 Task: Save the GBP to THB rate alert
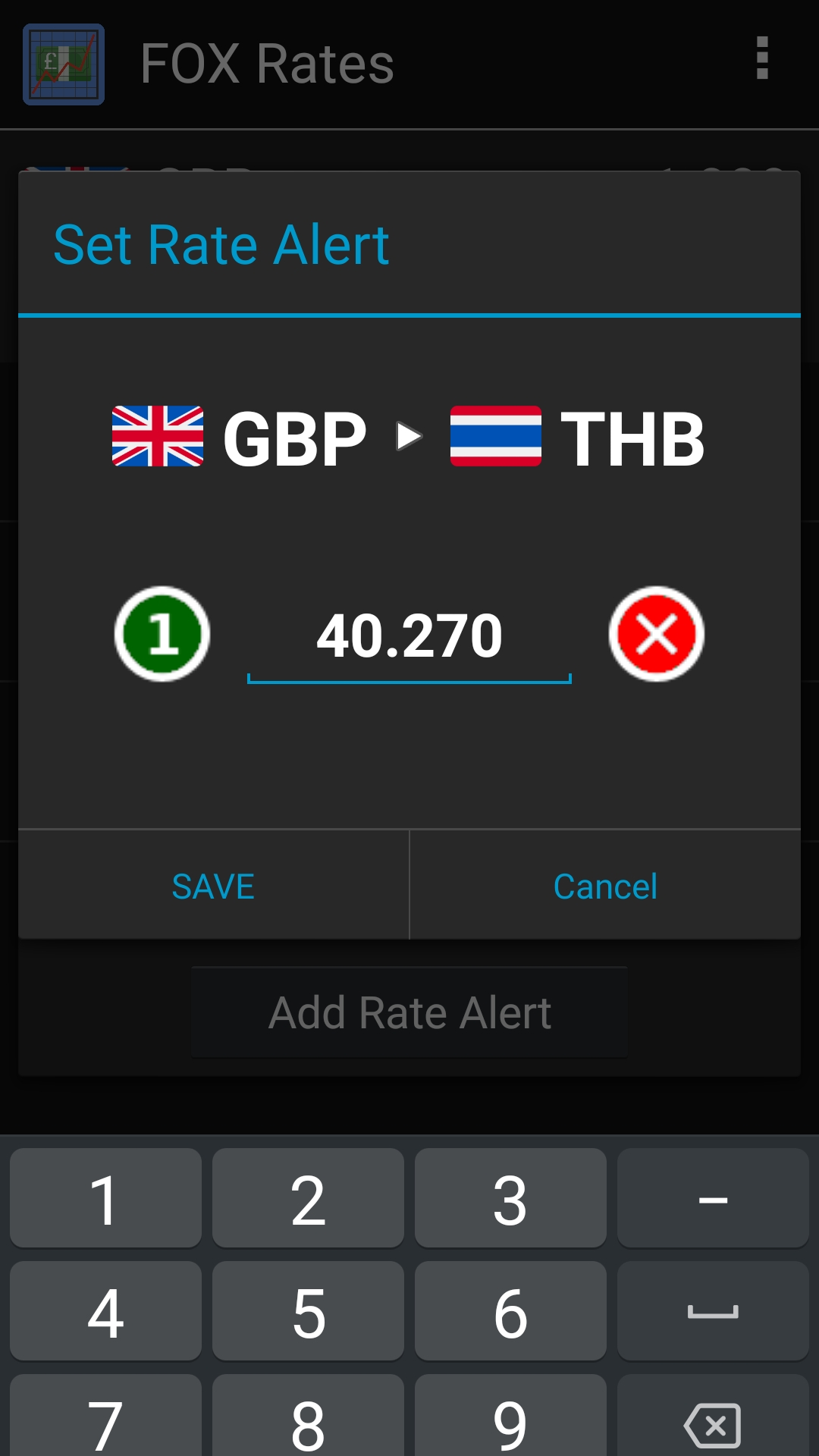213,886
